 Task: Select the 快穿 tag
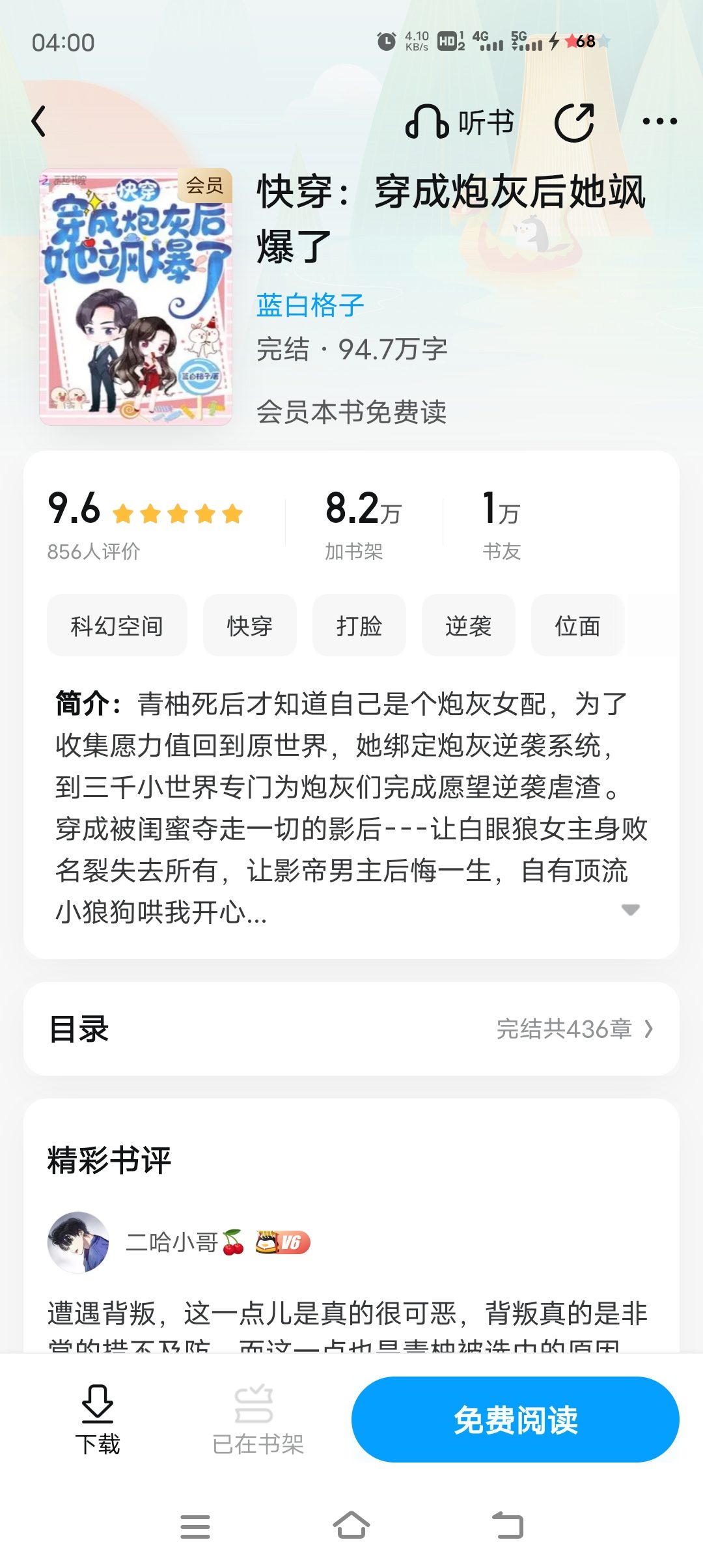point(250,625)
